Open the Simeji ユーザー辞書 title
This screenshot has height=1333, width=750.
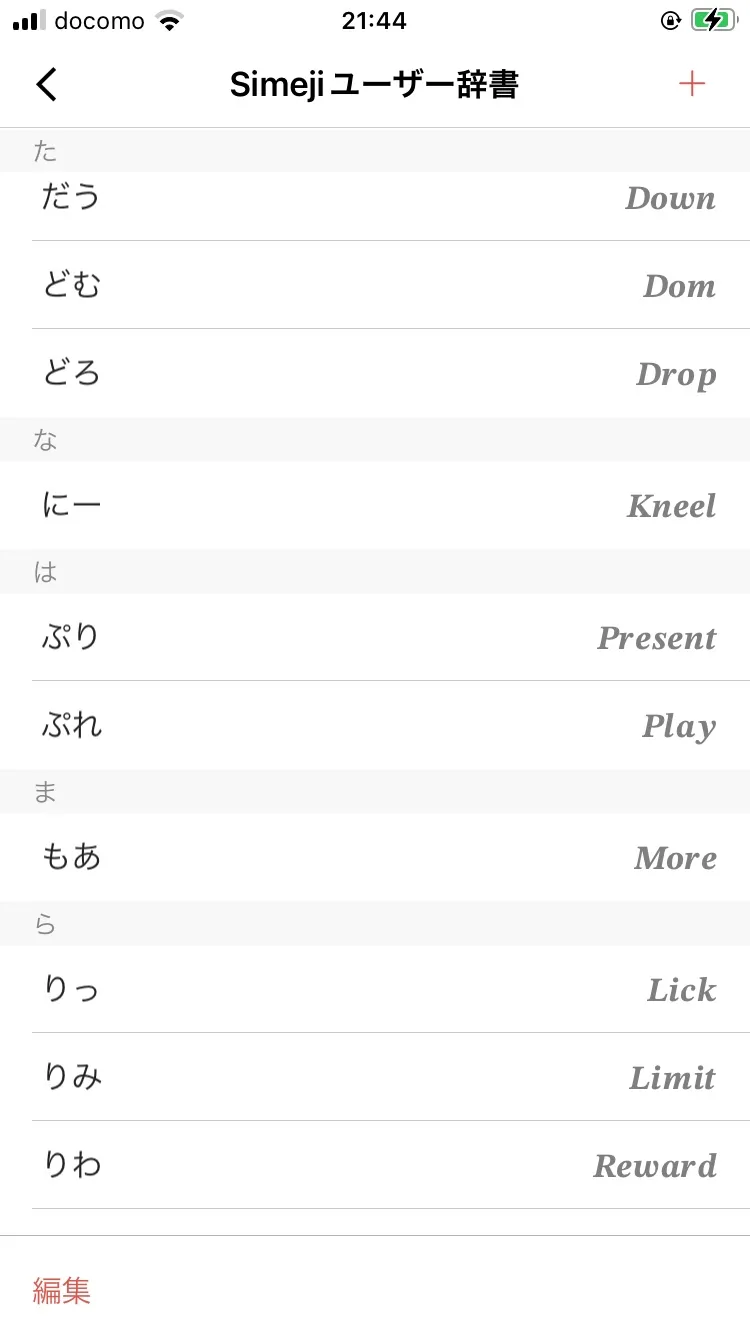click(x=374, y=84)
